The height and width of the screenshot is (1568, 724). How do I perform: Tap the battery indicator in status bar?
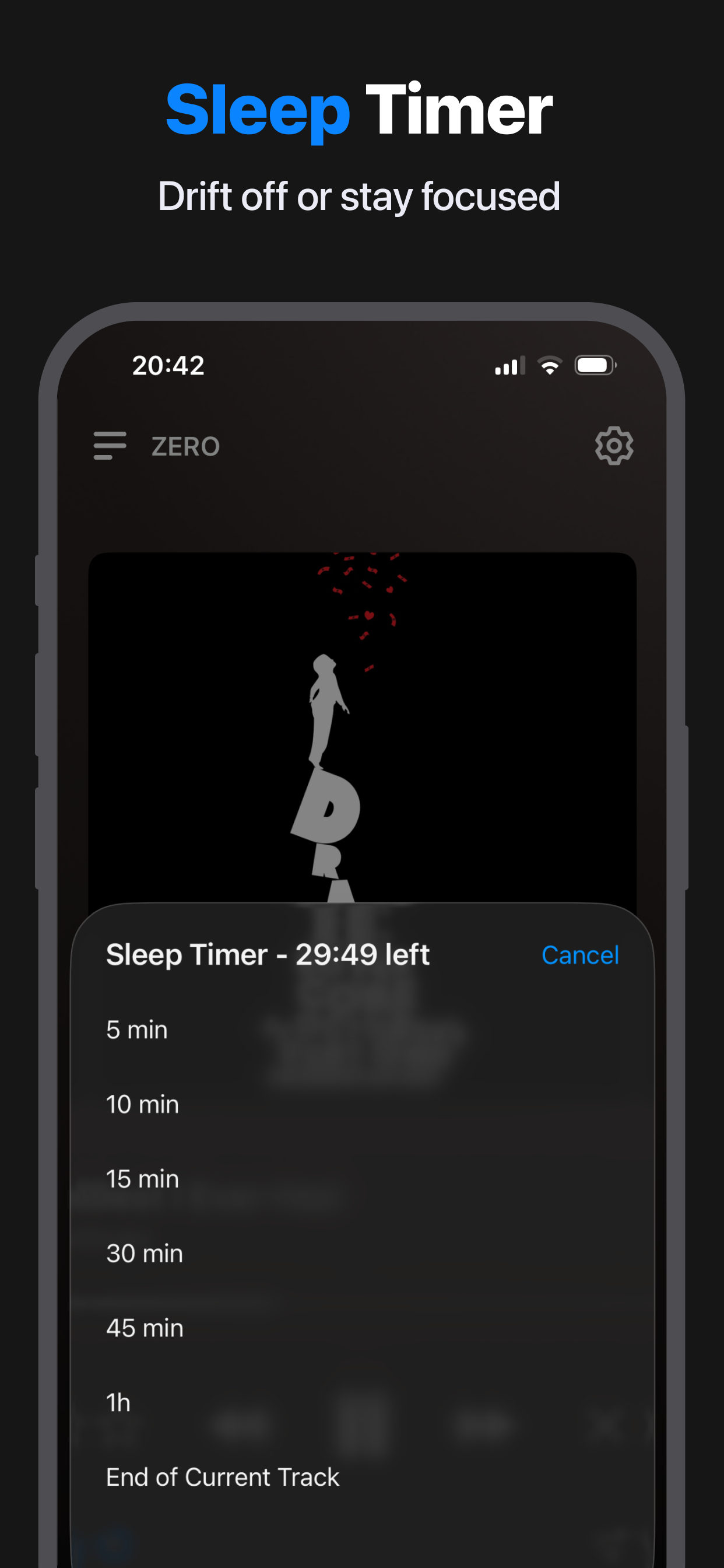point(596,364)
